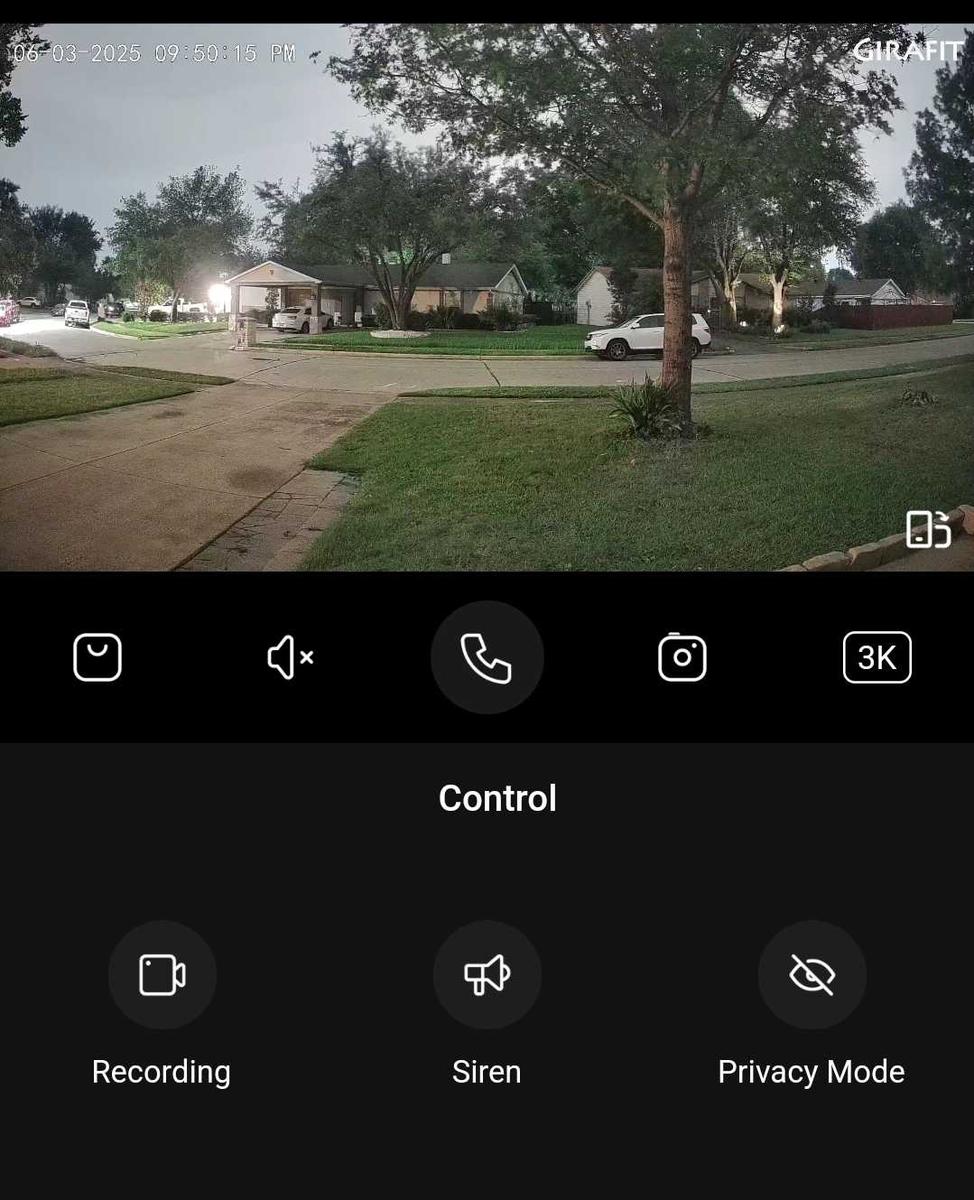
Task: Start a two-way talk call
Action: (x=487, y=657)
